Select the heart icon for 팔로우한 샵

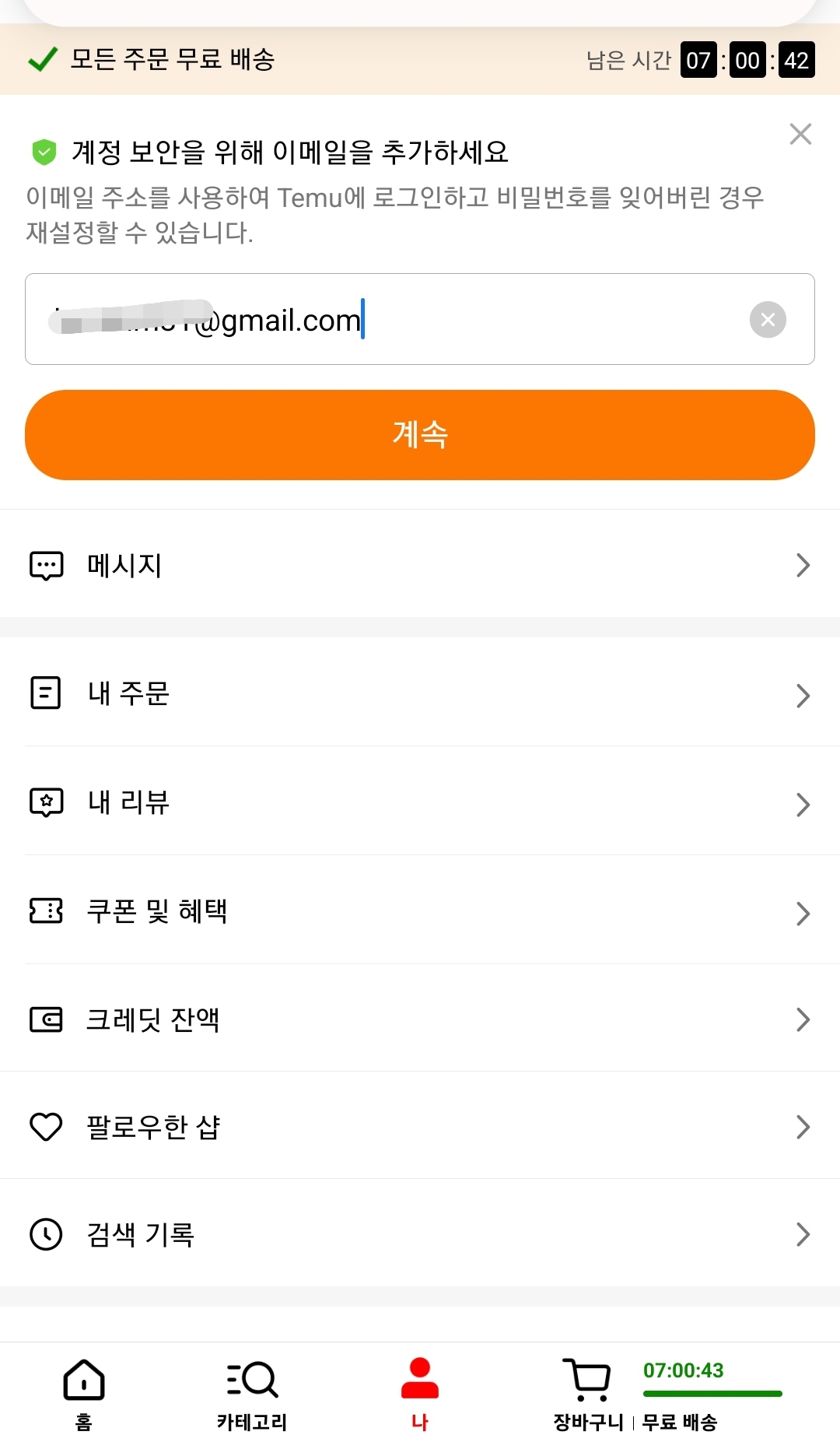click(x=47, y=1127)
